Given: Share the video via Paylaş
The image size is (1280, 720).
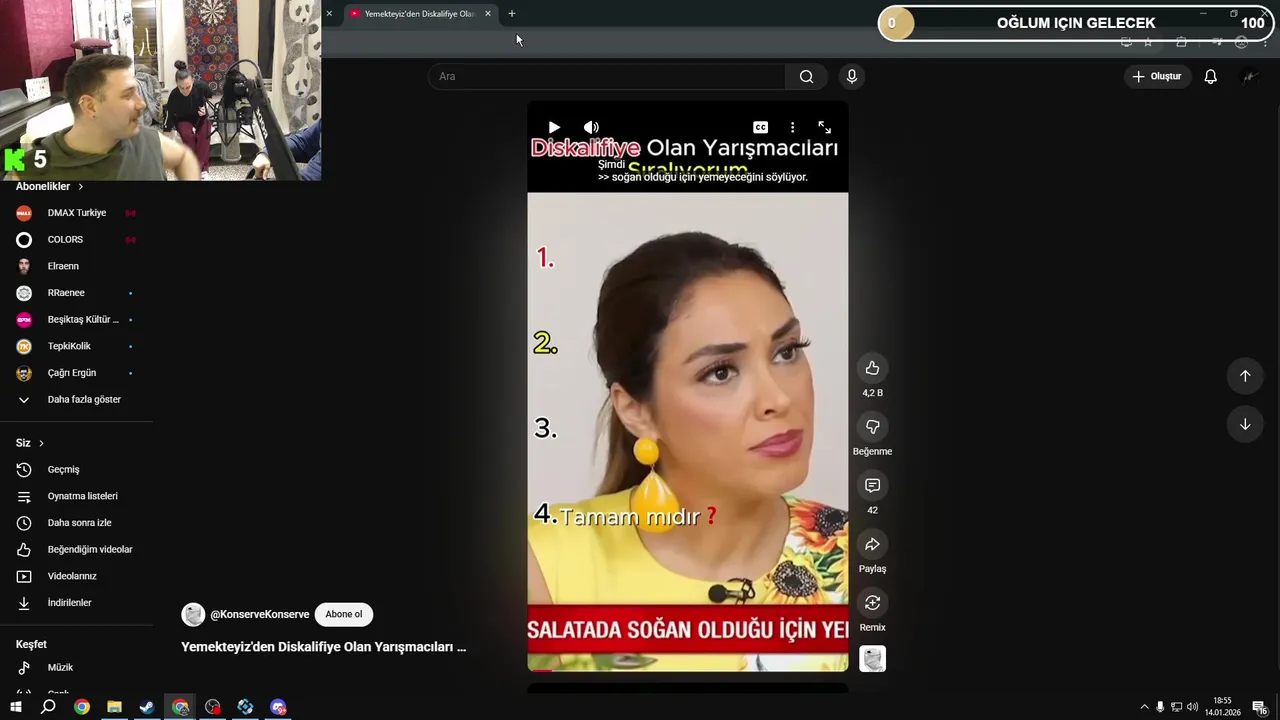Looking at the screenshot, I should click(872, 544).
